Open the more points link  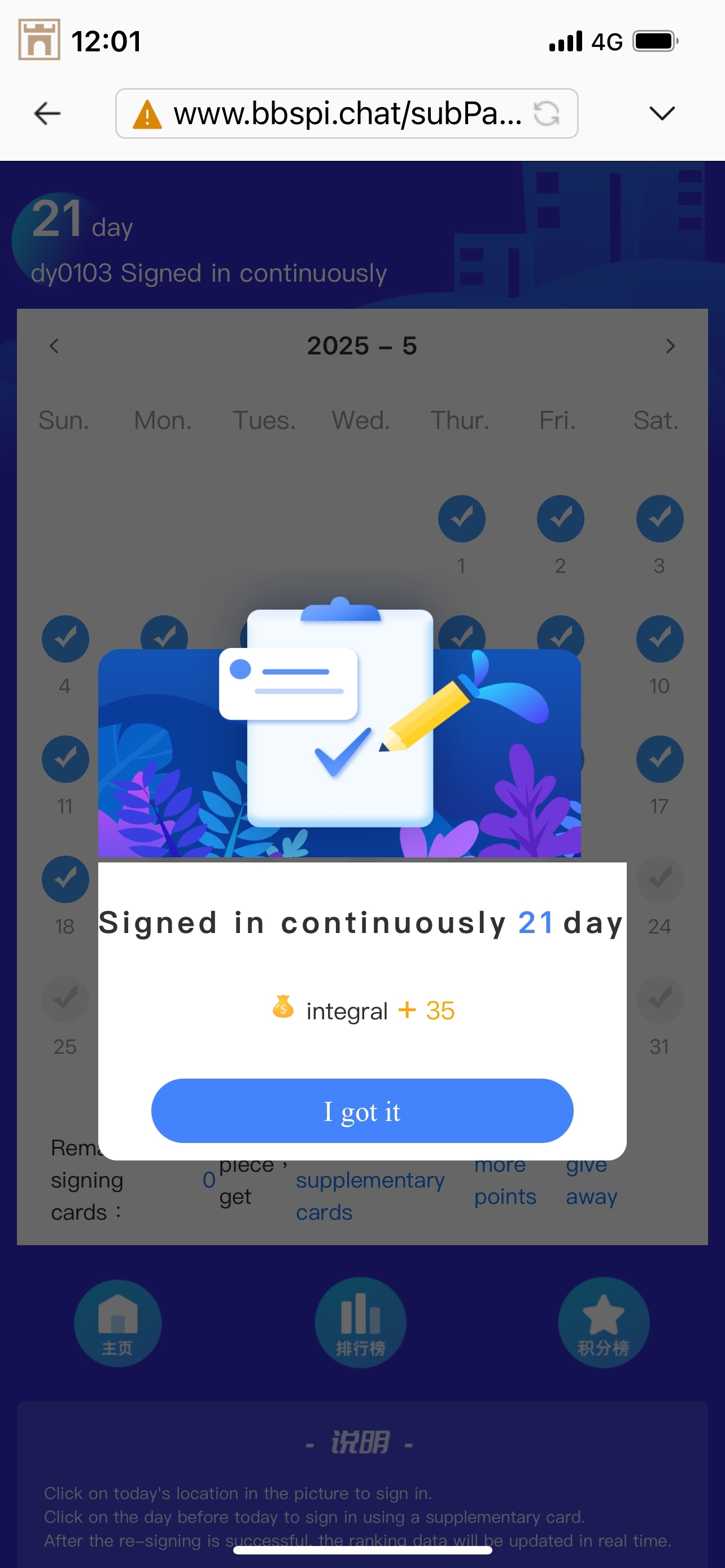[505, 1182]
